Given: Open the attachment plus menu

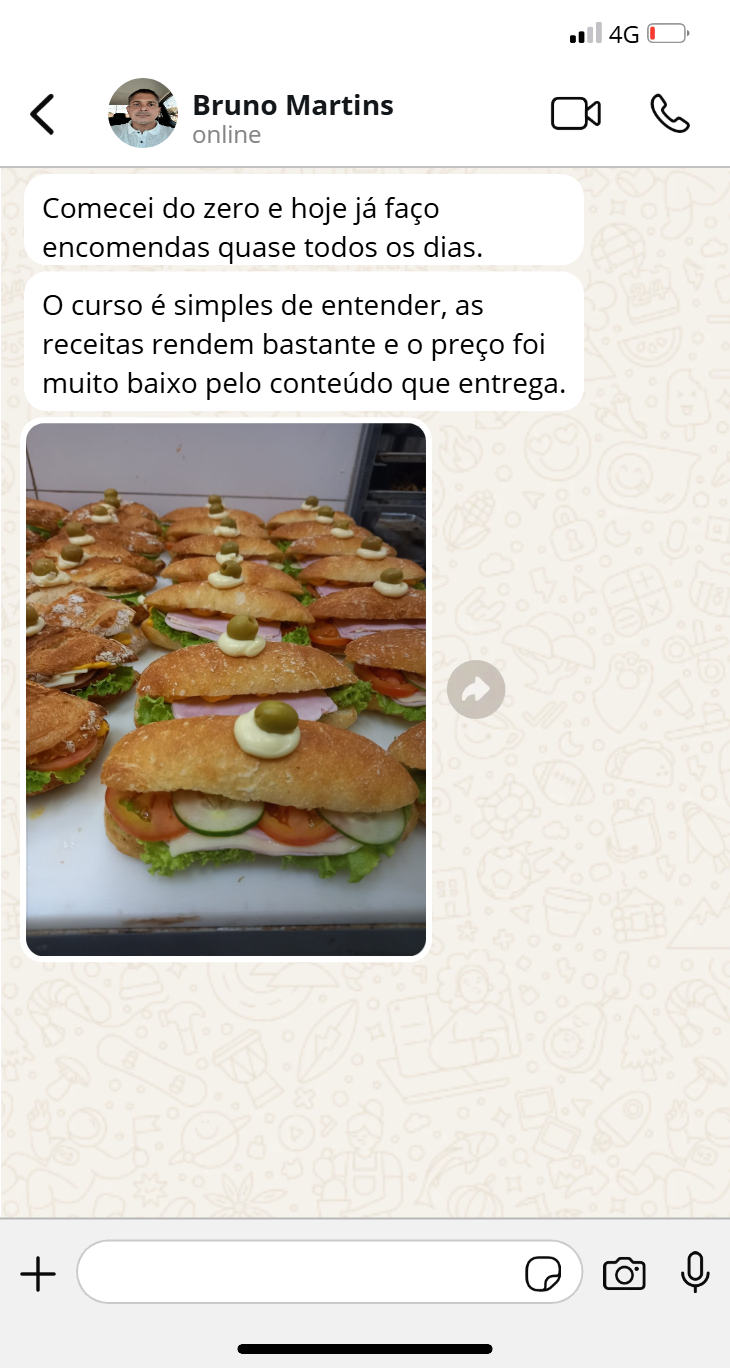Looking at the screenshot, I should [x=38, y=1274].
